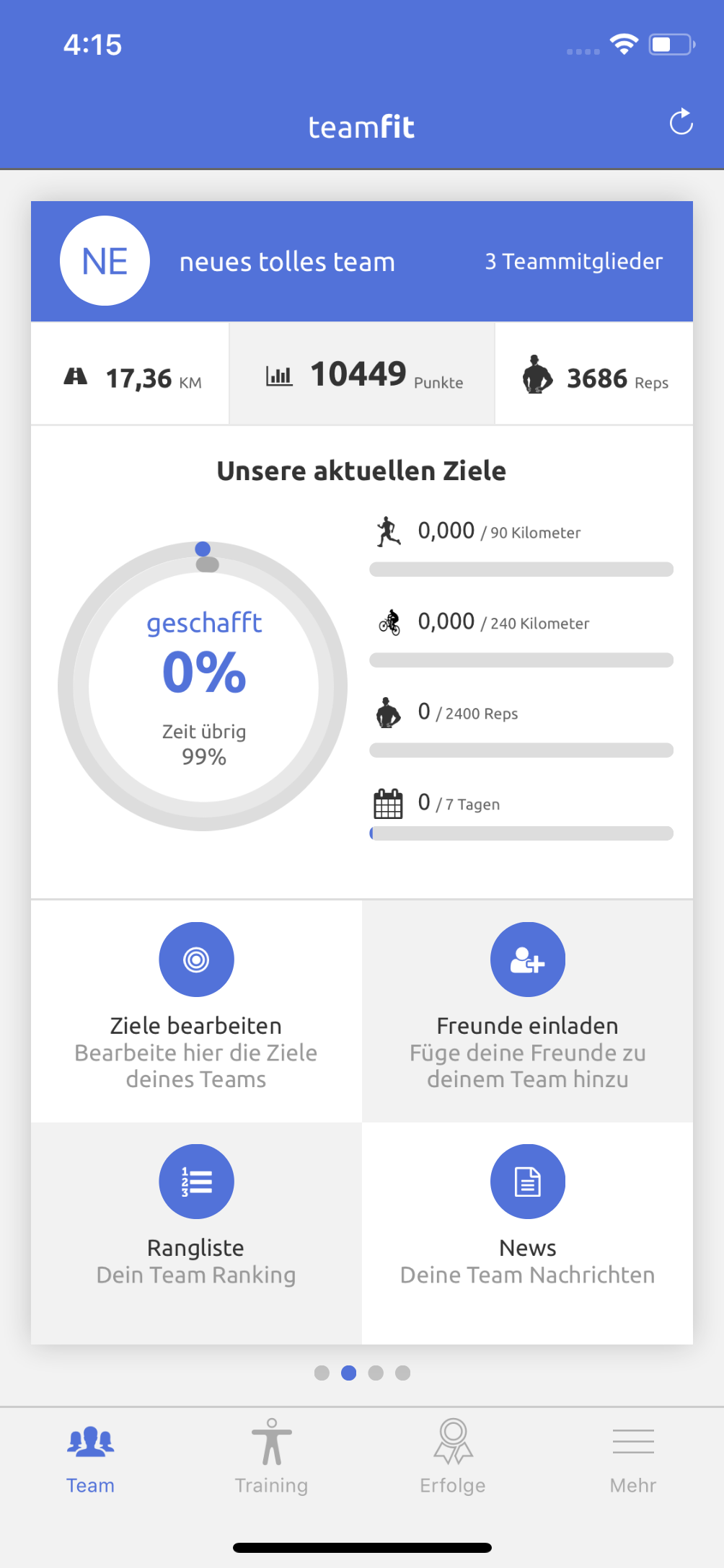
Task: Select the Team tab
Action: [90, 1456]
